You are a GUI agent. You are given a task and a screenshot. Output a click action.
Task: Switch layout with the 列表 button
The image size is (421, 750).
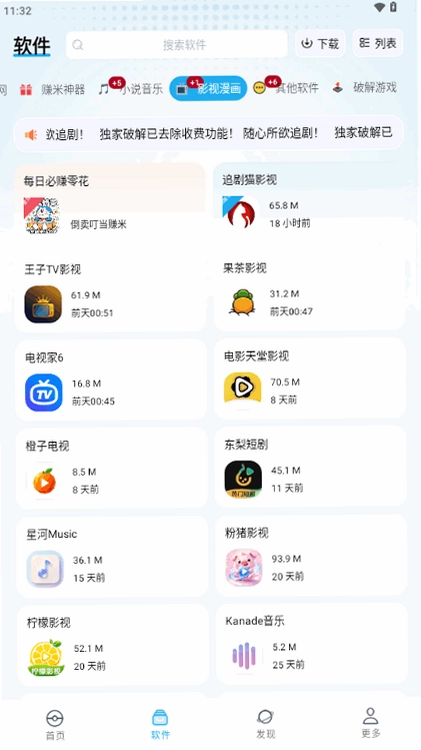[x=378, y=44]
